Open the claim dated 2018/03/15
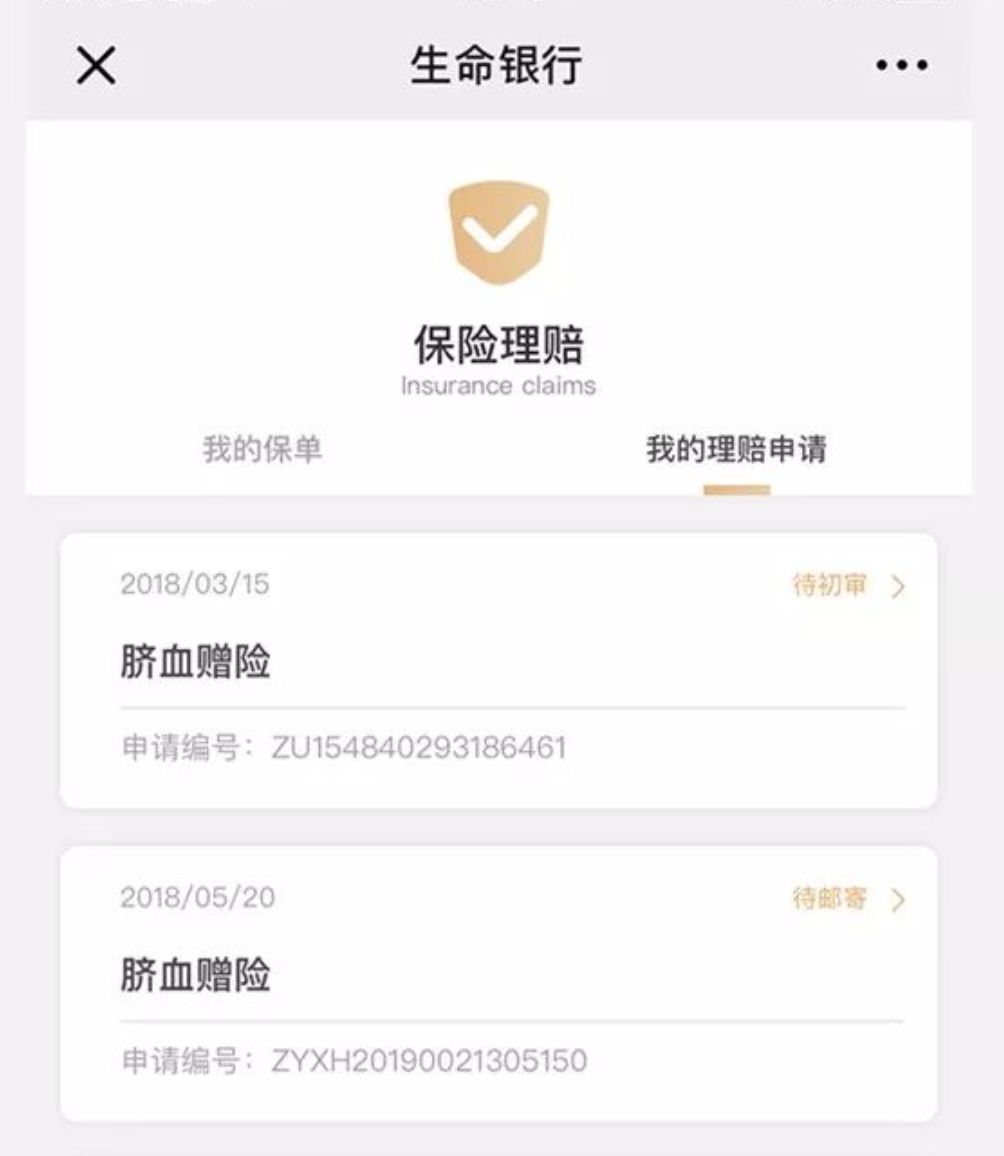Screen dimensions: 1004x1156 tap(498, 670)
